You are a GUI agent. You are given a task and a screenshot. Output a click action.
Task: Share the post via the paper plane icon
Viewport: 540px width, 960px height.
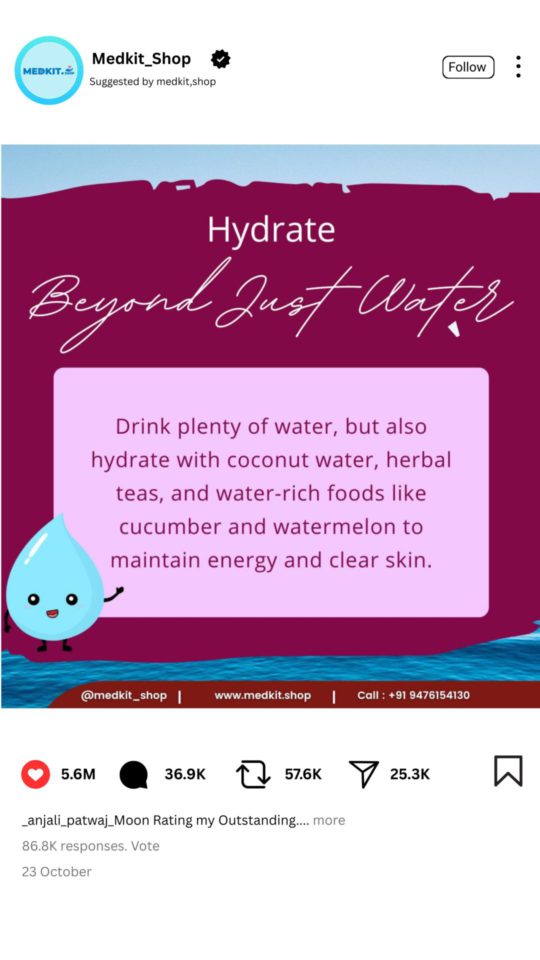[364, 774]
